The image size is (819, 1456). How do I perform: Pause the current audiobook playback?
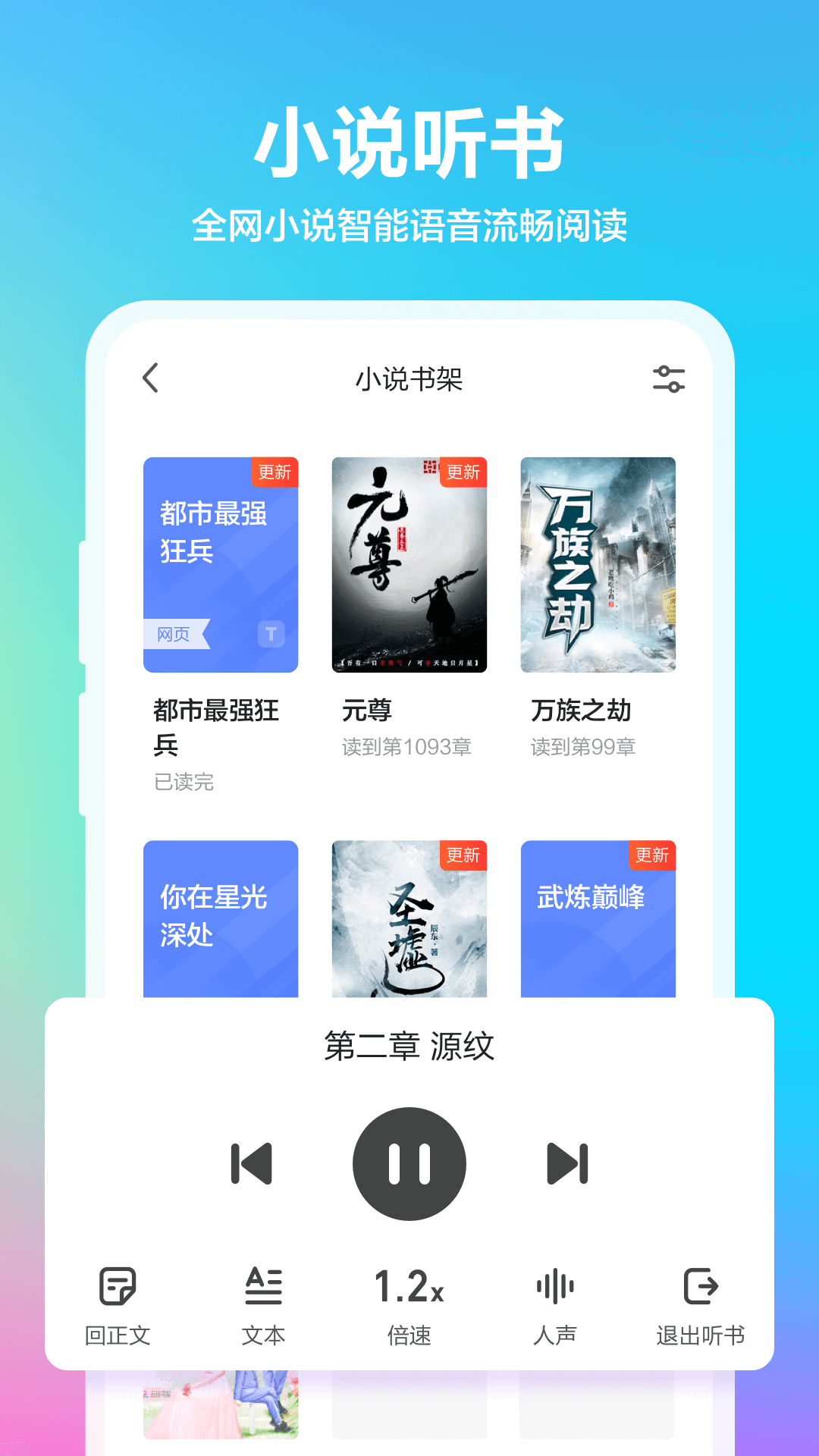coord(409,1162)
